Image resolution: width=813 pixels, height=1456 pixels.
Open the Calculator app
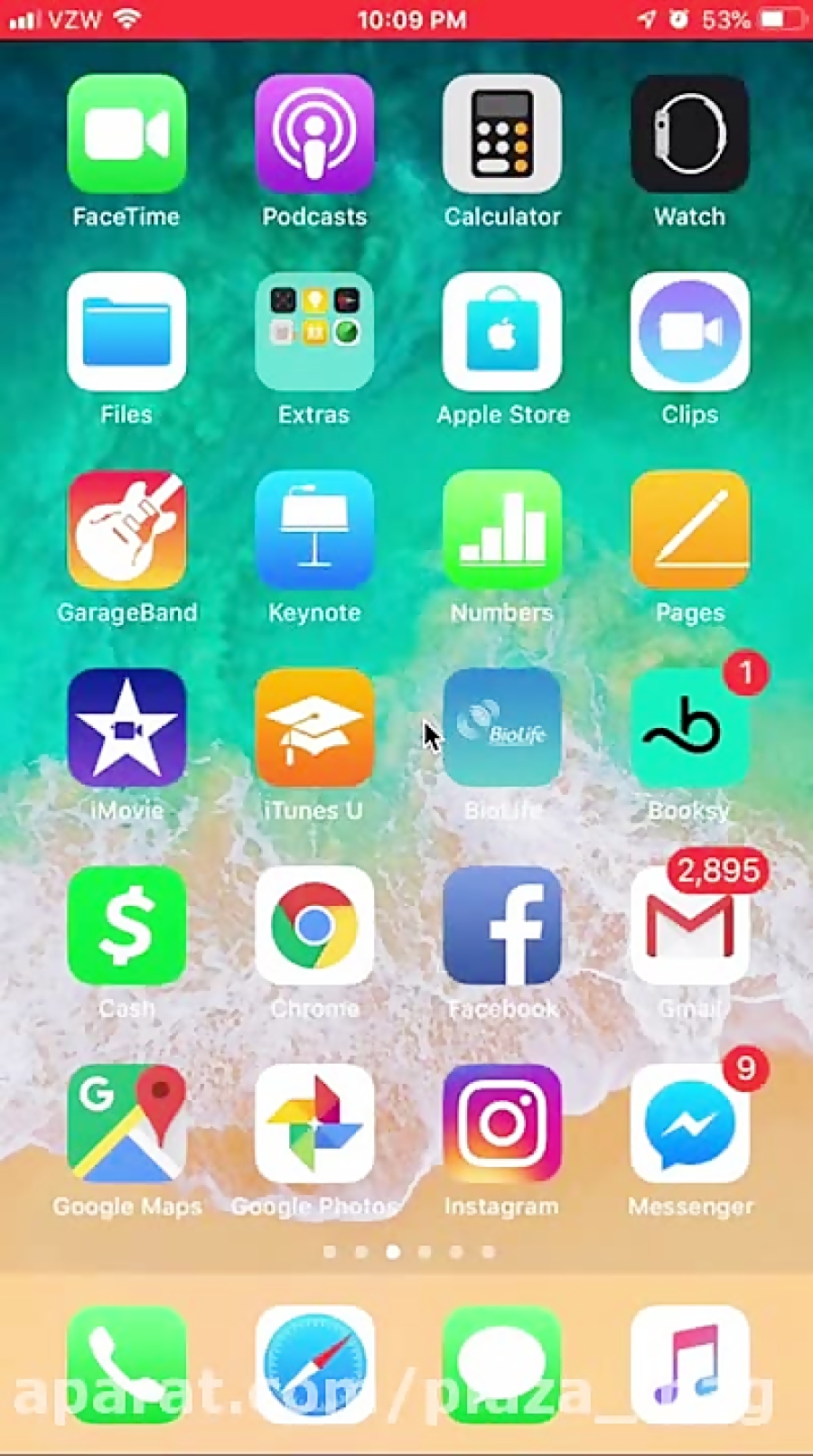[502, 134]
